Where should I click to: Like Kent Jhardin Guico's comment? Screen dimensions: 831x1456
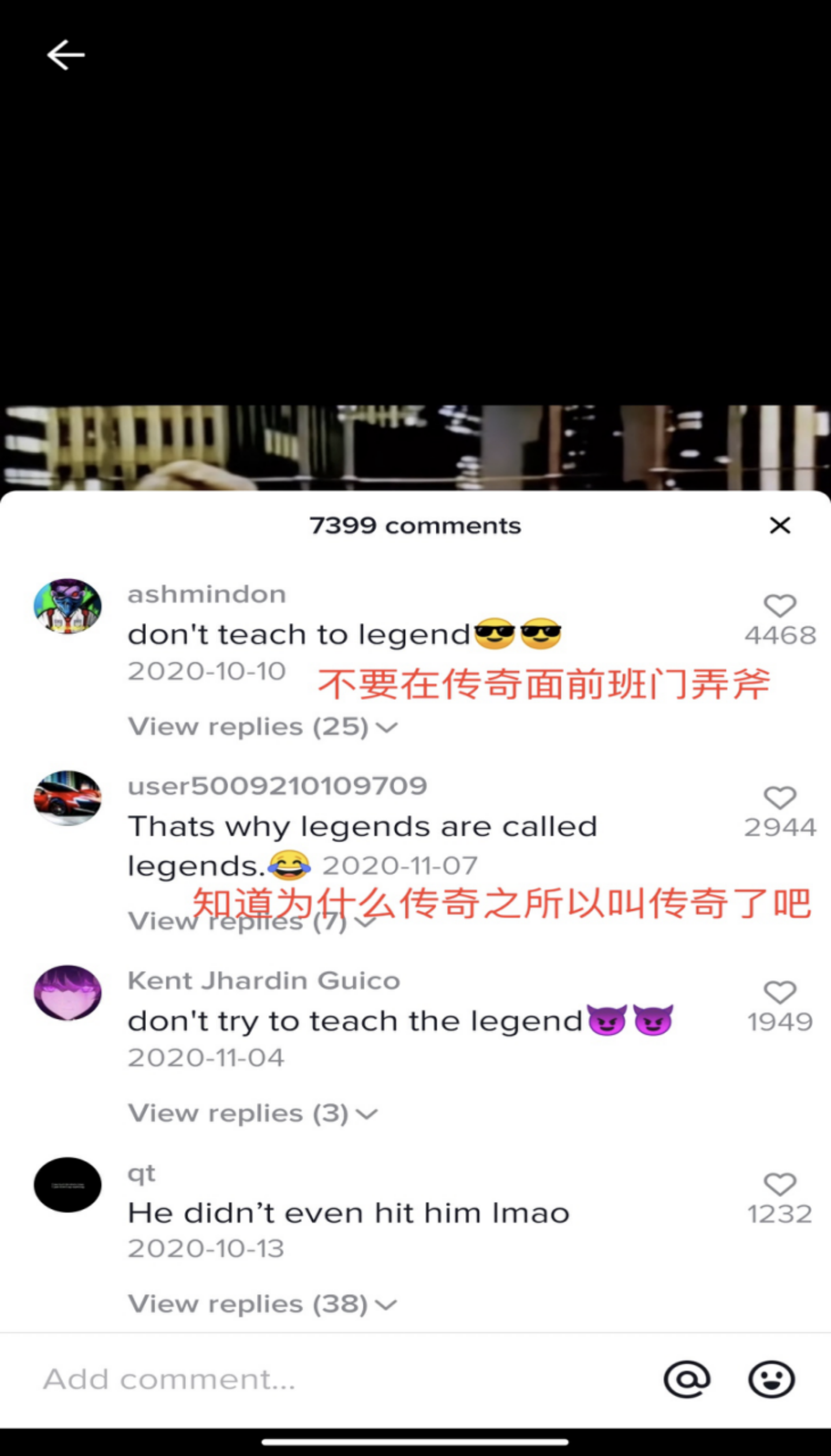(x=780, y=993)
